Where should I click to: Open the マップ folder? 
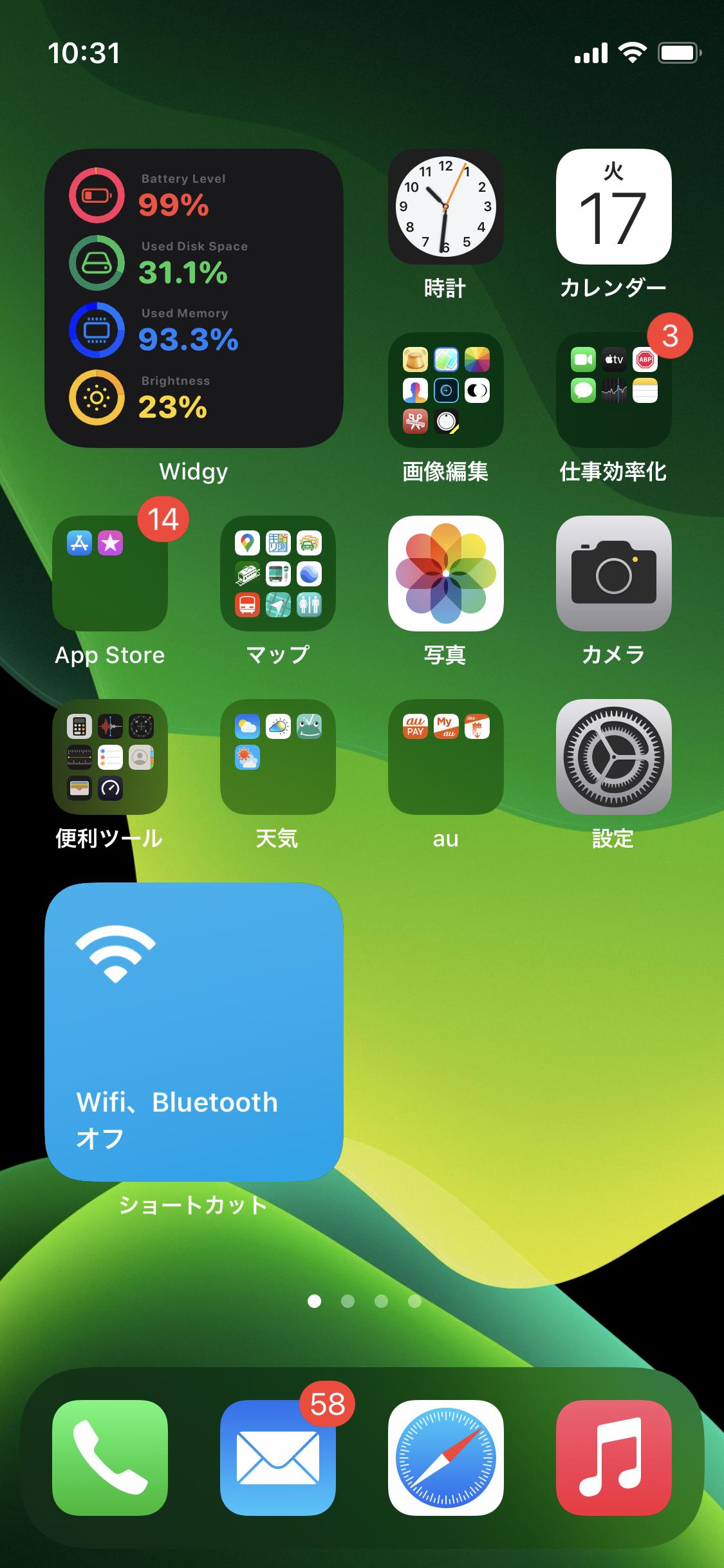tap(278, 574)
